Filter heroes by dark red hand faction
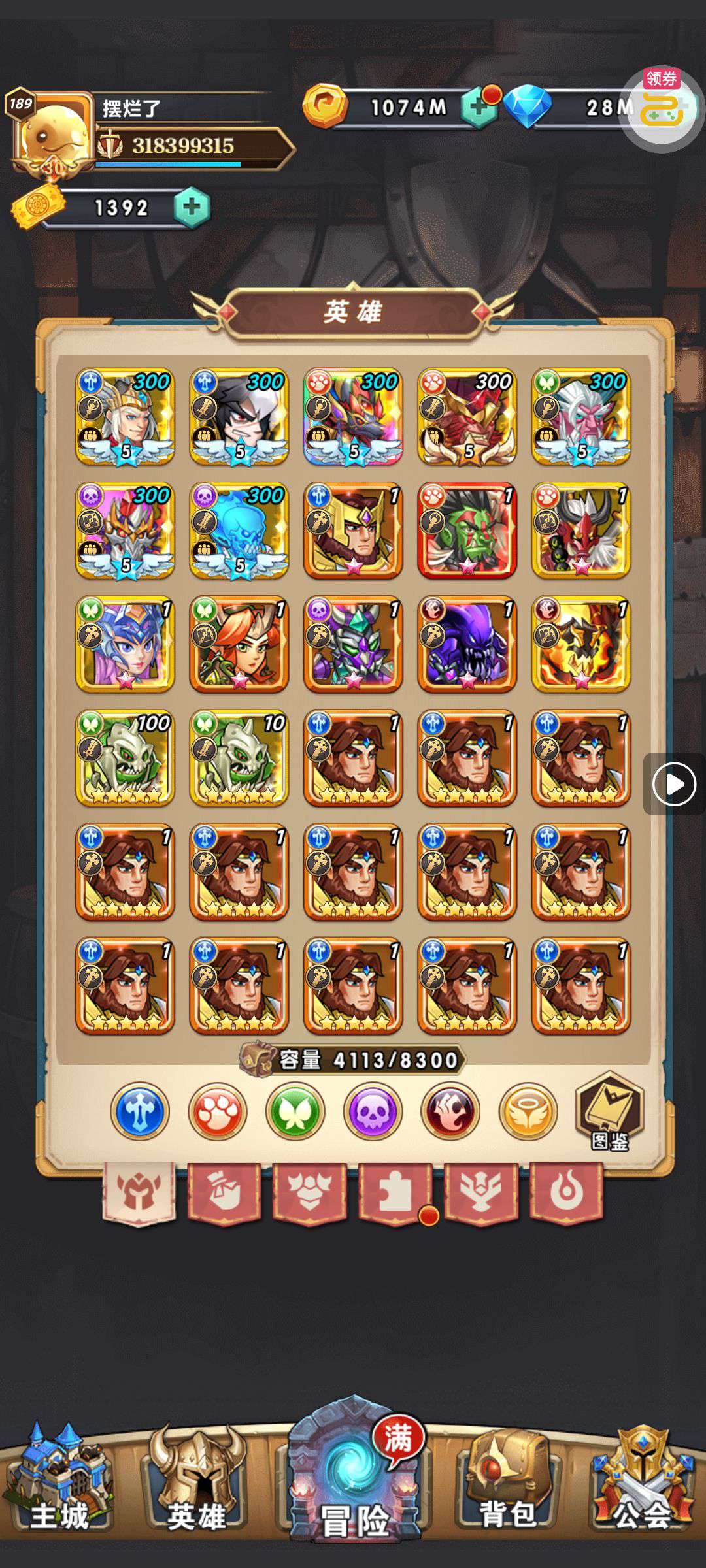The image size is (706, 1568). click(x=450, y=1111)
